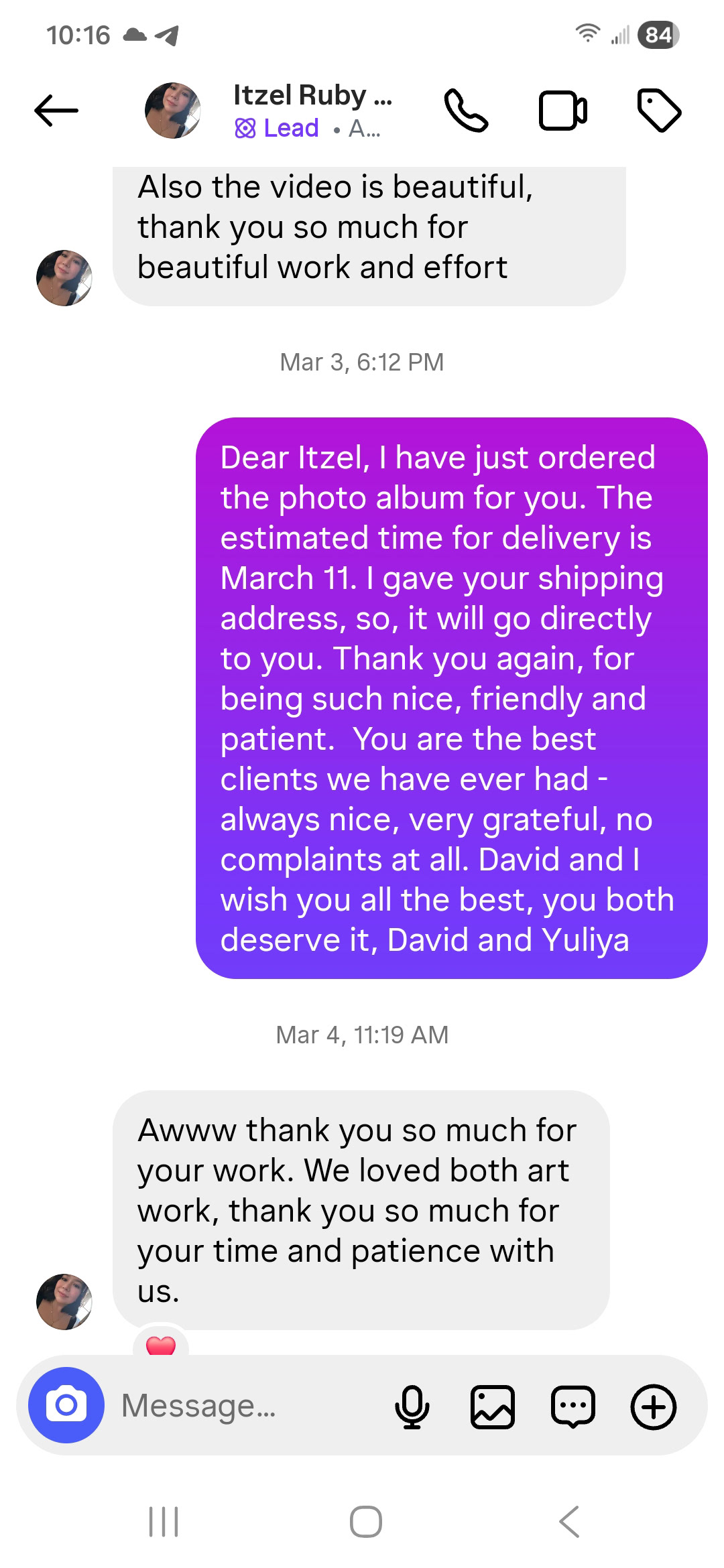Image resolution: width=724 pixels, height=1568 pixels.
Task: View the heart reaction on last message
Action: click(161, 1344)
